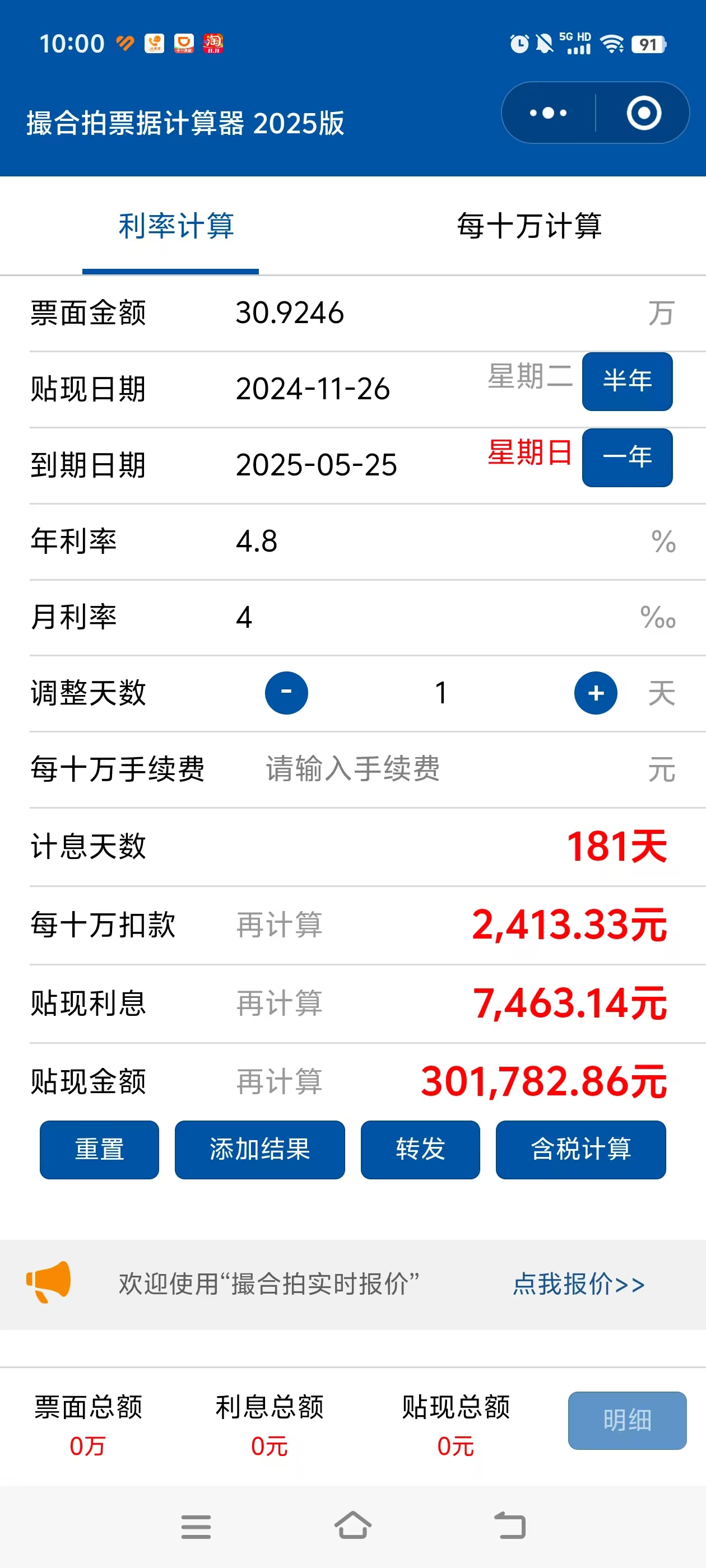Increase 调整天数 with the plus button
This screenshot has height=1568, width=706.
(595, 693)
